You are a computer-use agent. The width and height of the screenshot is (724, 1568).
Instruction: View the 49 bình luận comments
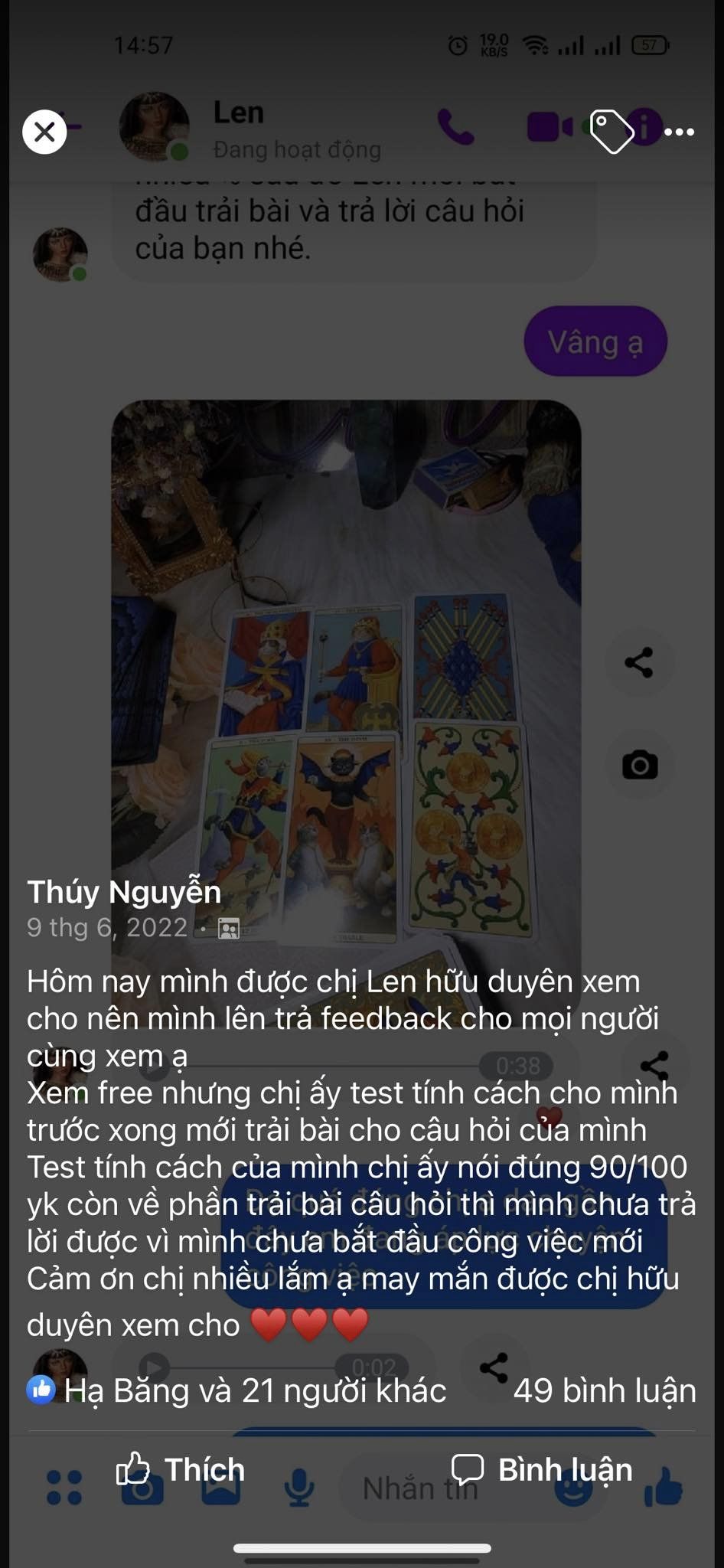pyautogui.click(x=605, y=1391)
